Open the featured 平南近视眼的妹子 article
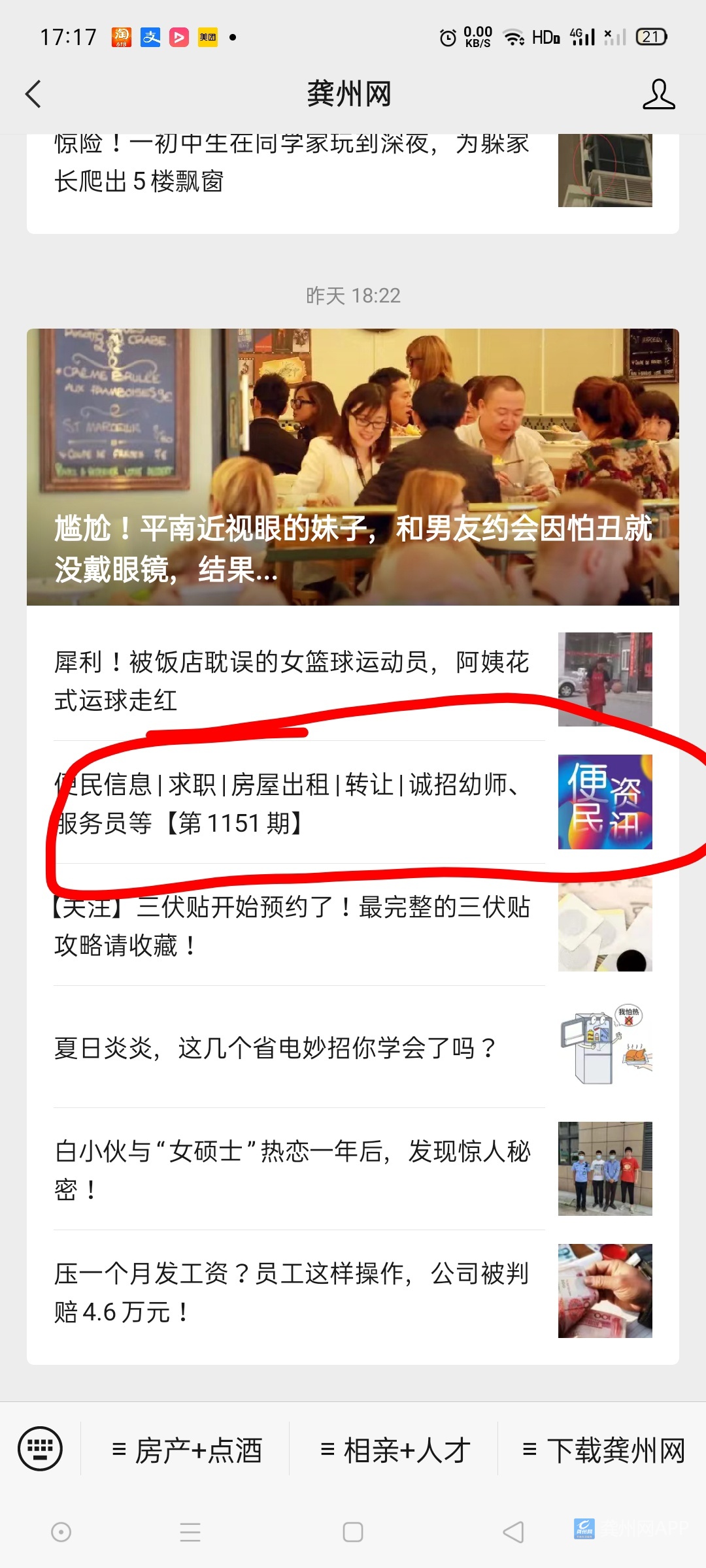706x1568 pixels. 353,466
